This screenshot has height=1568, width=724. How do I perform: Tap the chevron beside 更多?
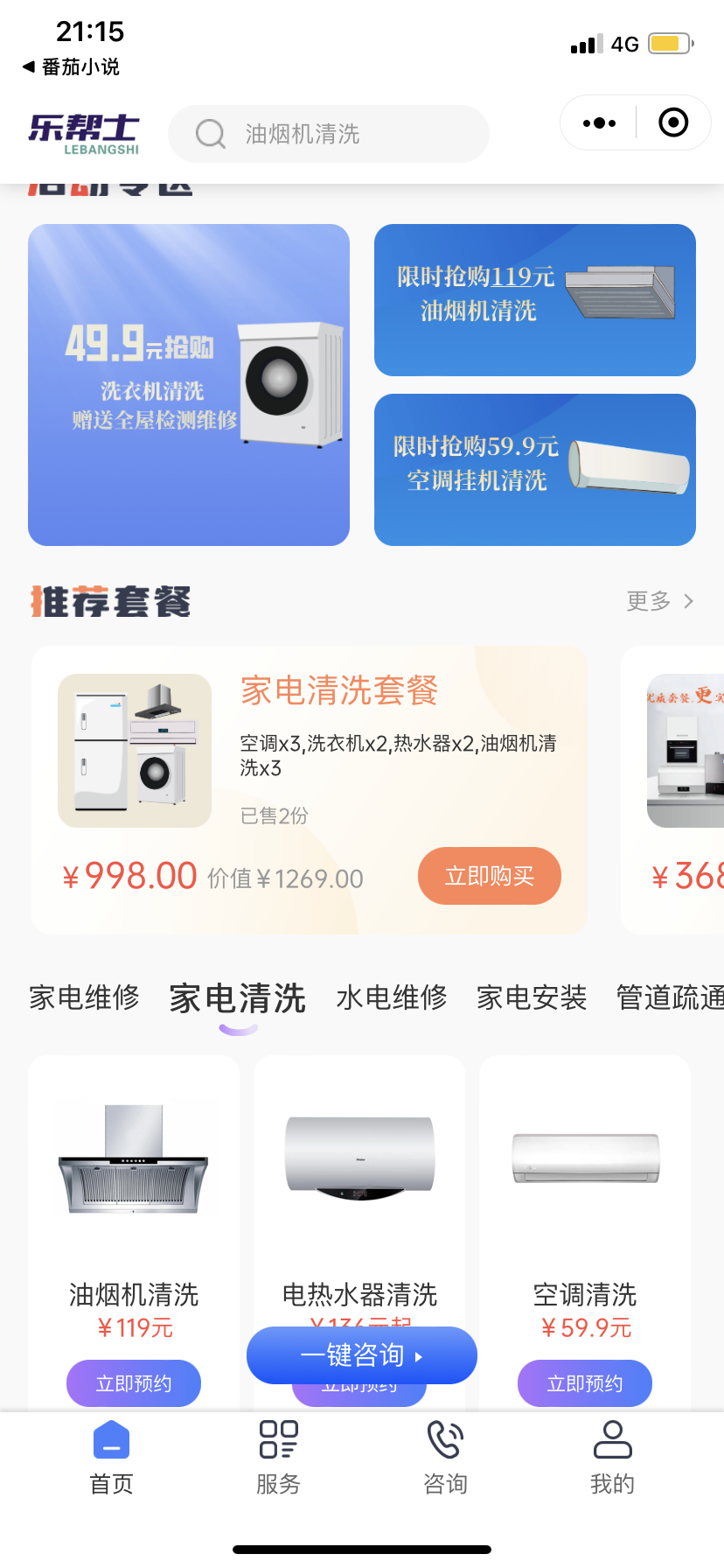[688, 601]
